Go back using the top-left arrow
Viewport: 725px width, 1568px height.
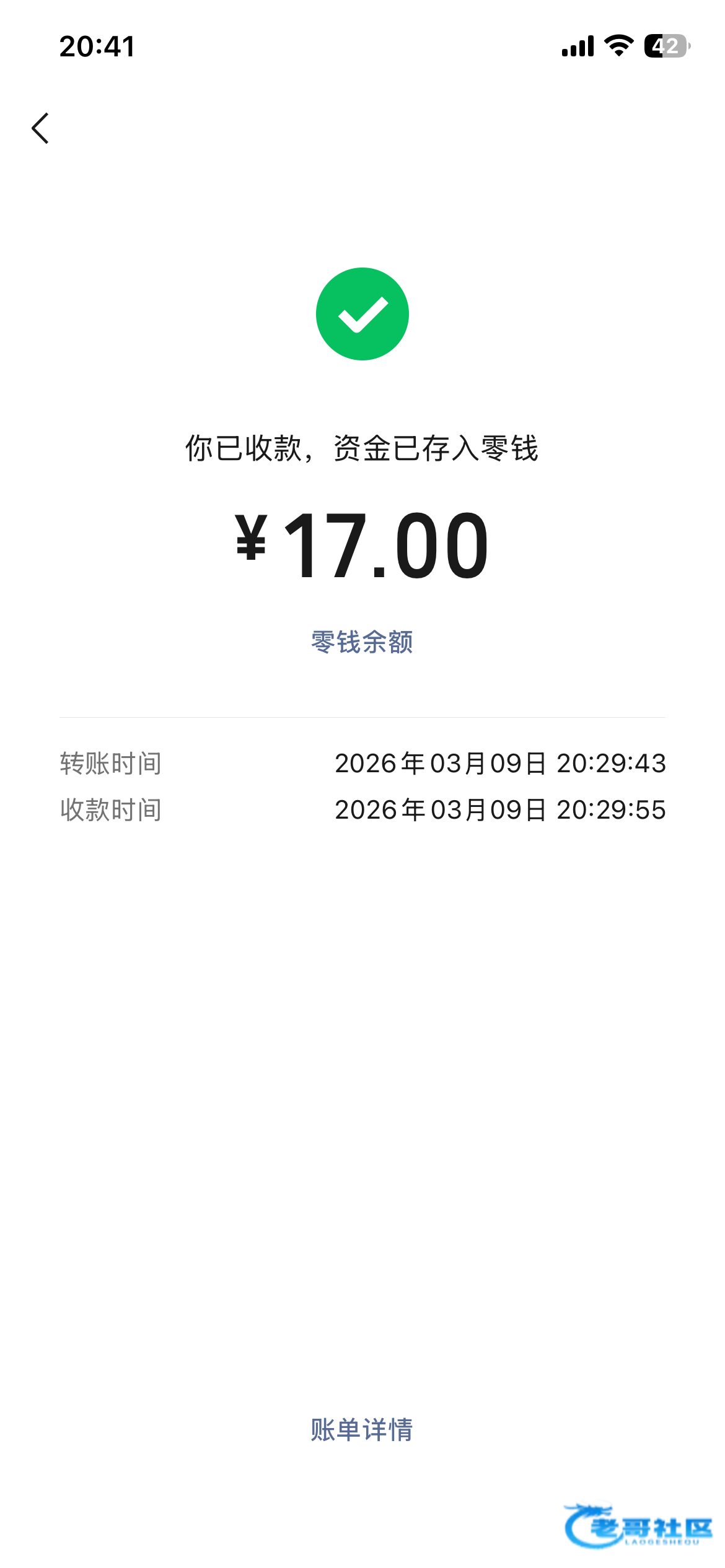[x=40, y=128]
